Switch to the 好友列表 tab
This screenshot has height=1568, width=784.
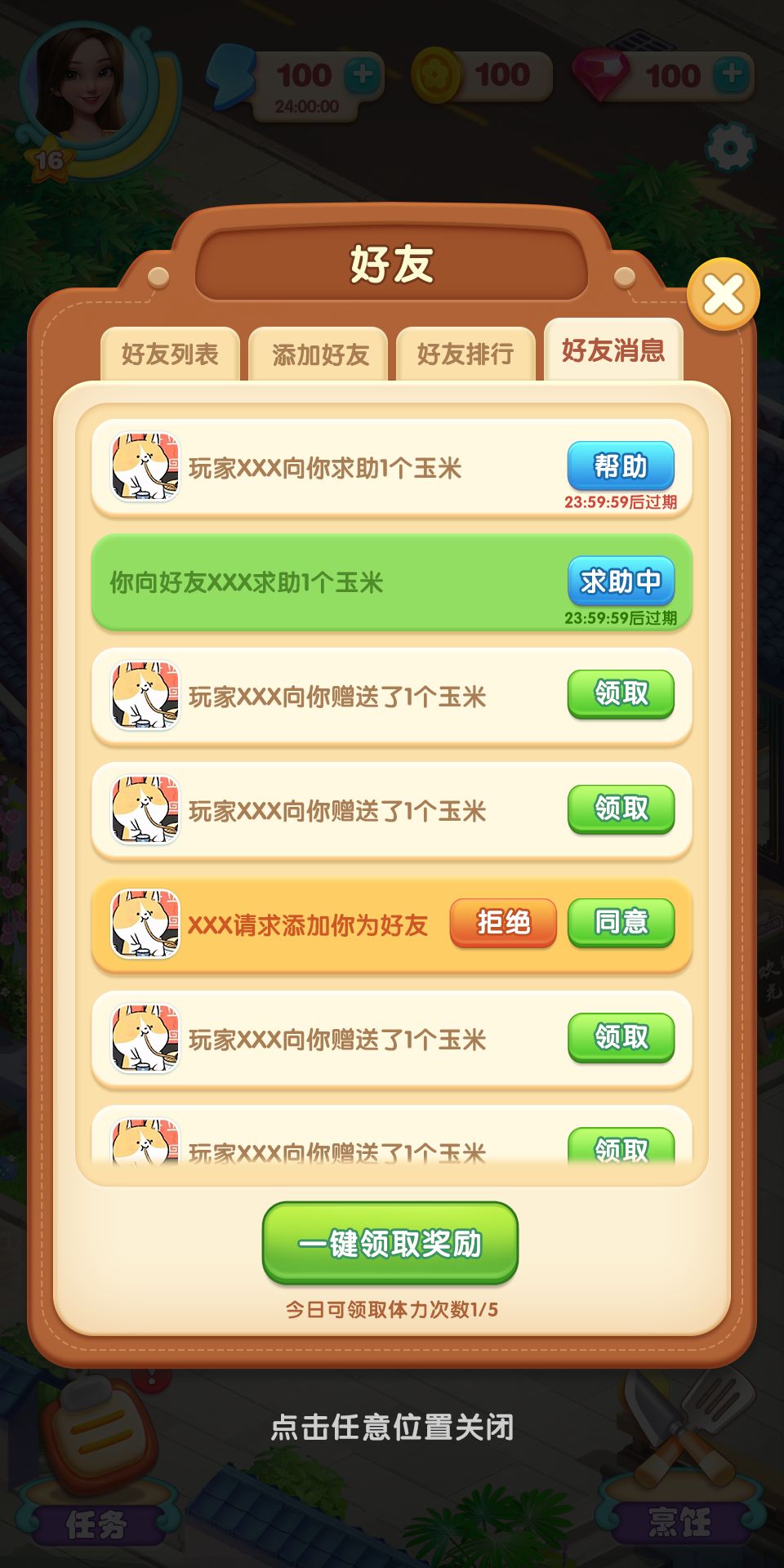(173, 353)
